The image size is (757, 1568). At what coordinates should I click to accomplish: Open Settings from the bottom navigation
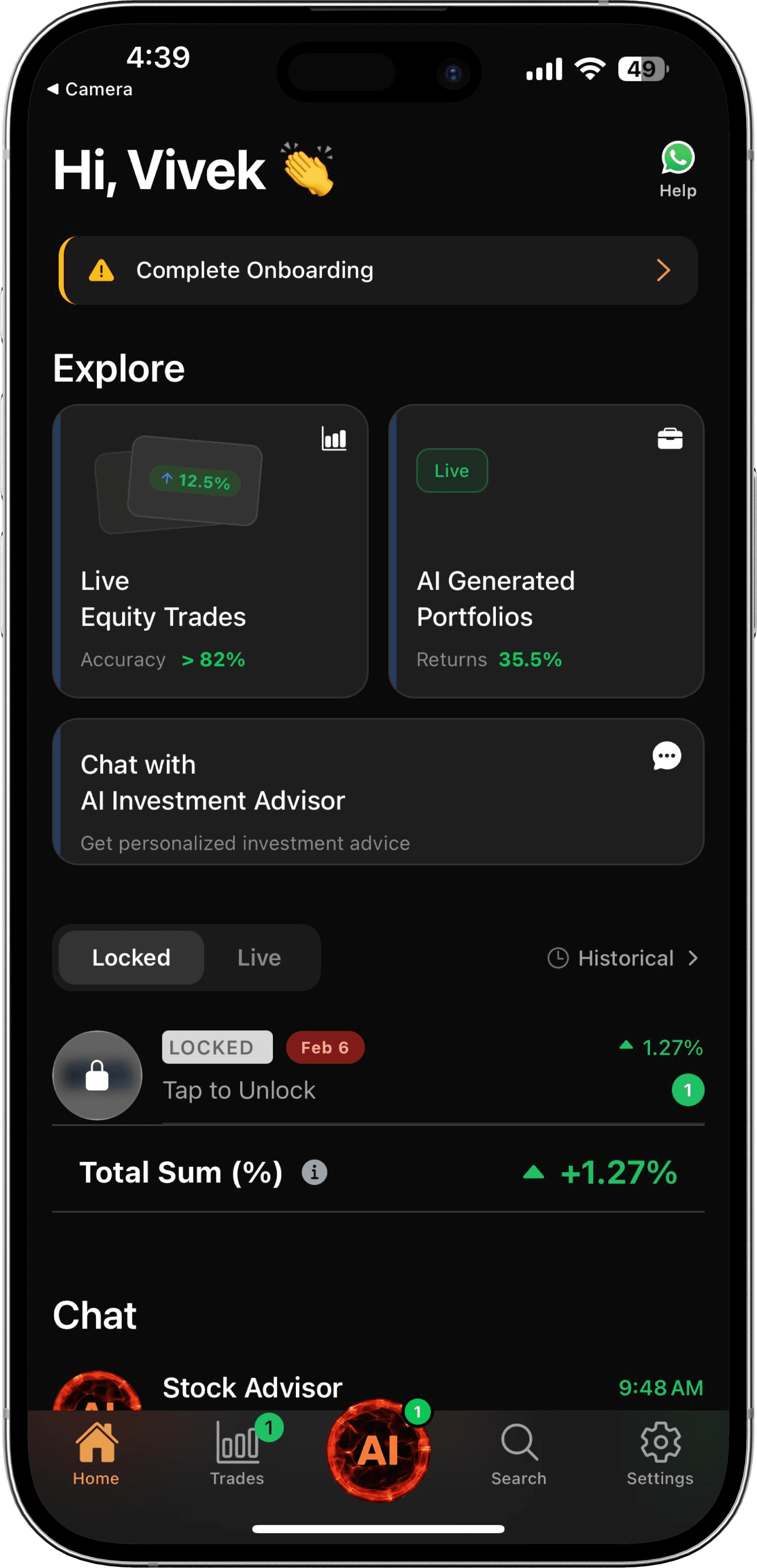pos(660,1461)
